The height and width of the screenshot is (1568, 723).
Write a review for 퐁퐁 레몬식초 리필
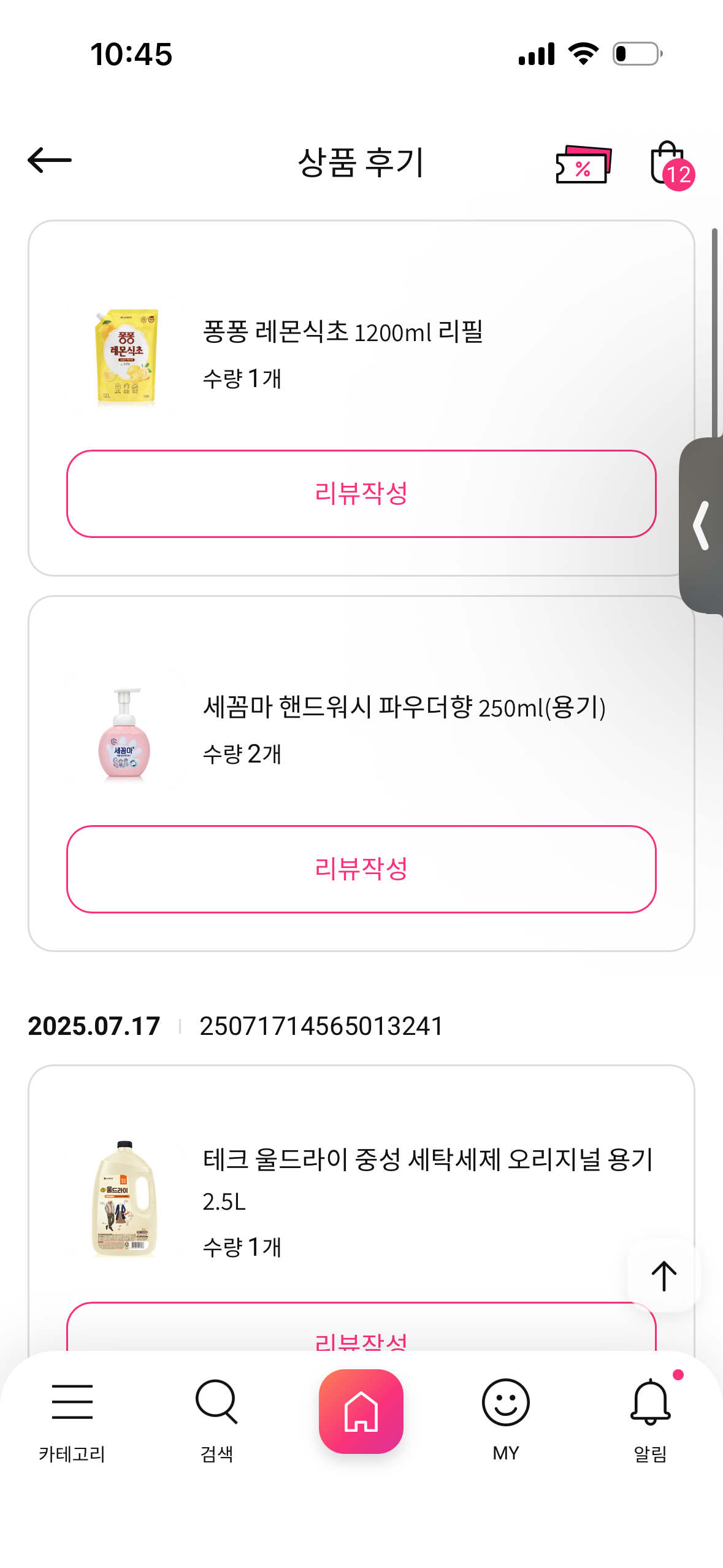[x=361, y=494]
